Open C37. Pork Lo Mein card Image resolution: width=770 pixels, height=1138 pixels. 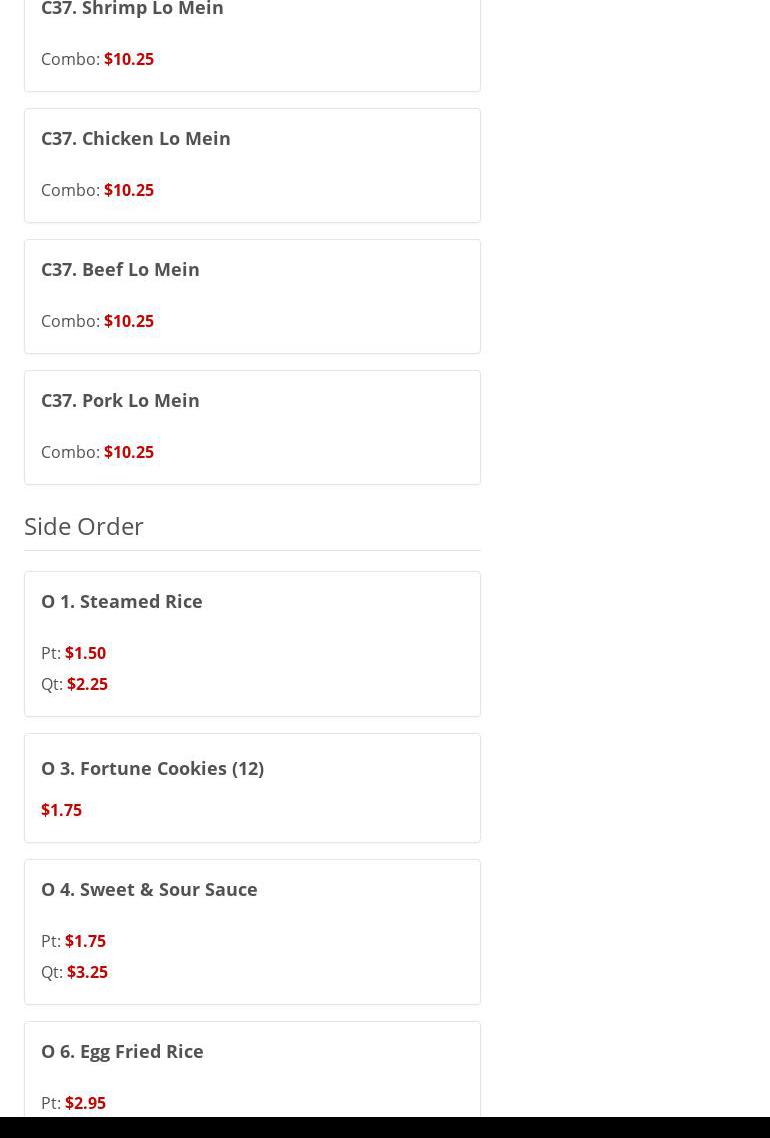tap(252, 427)
